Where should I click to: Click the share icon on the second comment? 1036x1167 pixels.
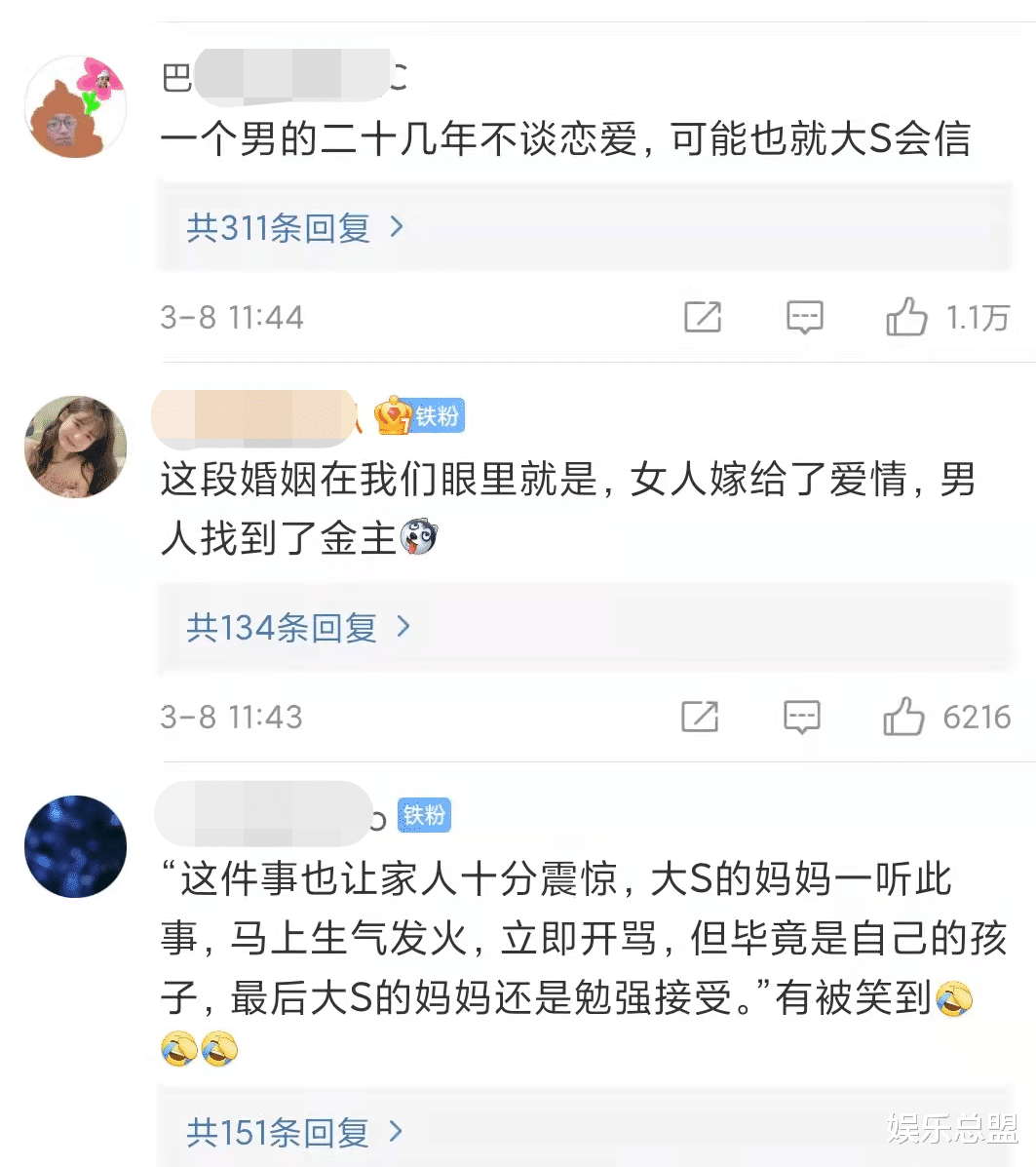tap(702, 719)
